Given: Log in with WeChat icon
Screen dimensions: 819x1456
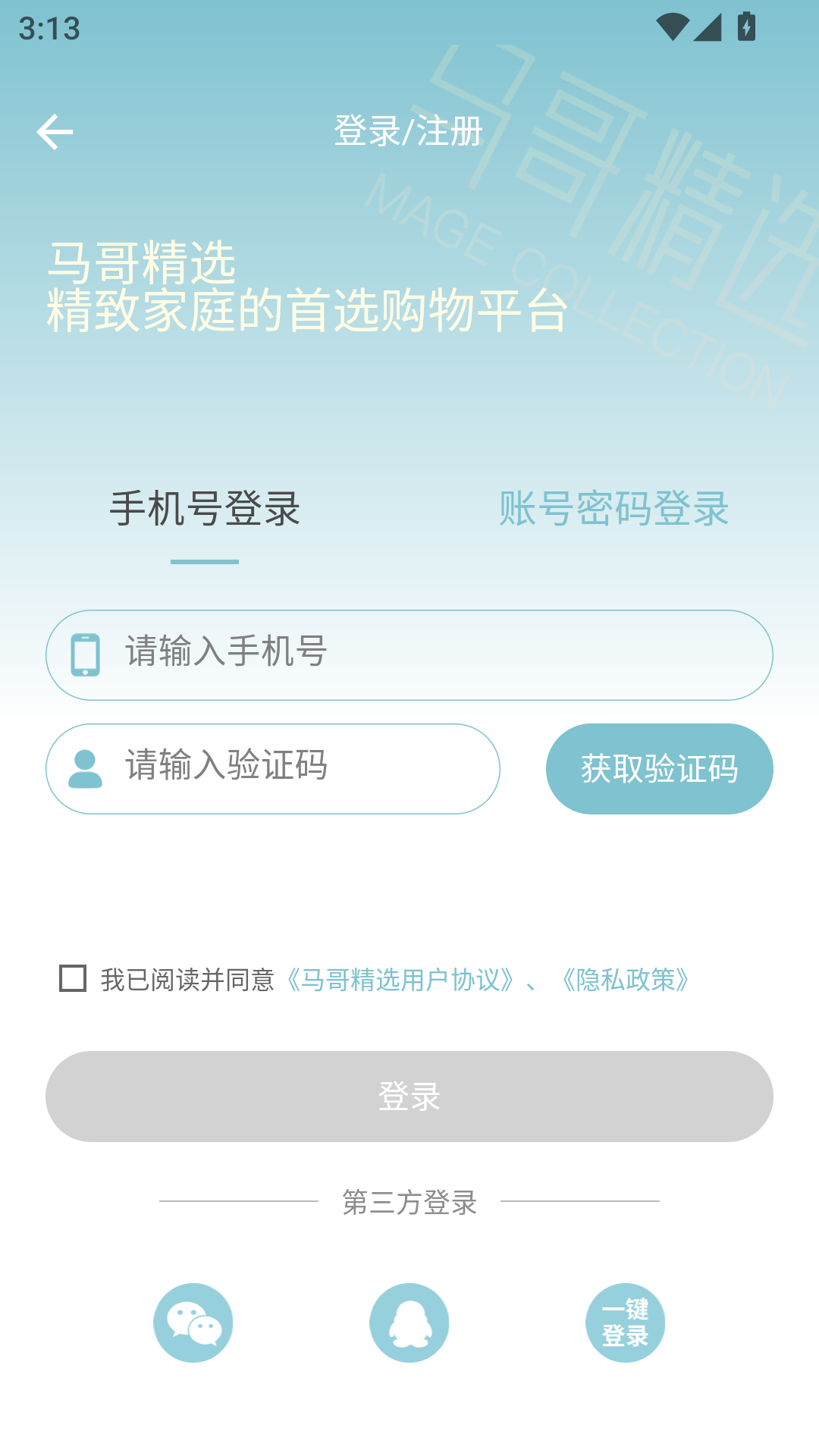Looking at the screenshot, I should tap(193, 1322).
